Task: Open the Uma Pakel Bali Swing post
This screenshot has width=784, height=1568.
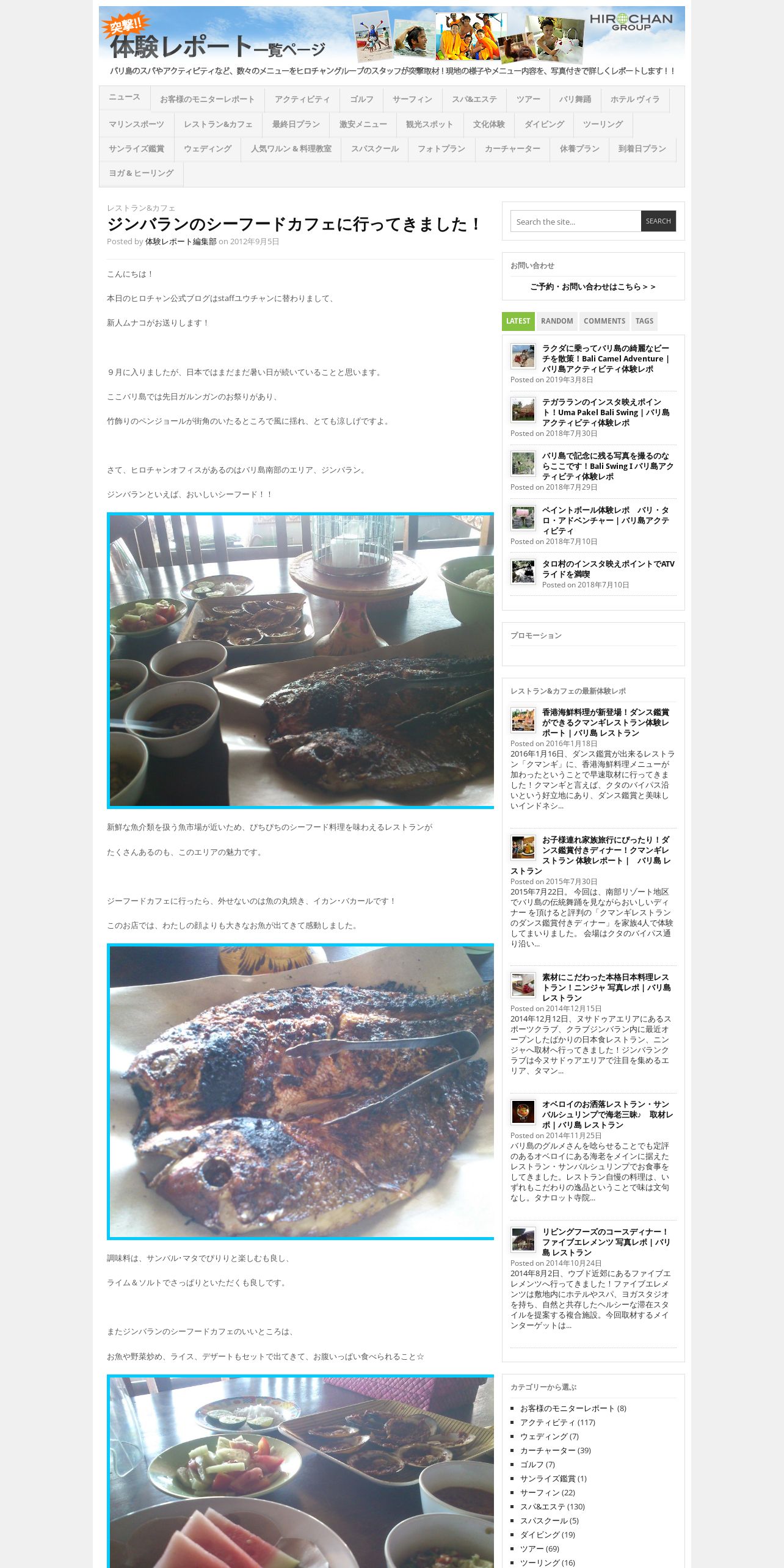Action: tap(606, 412)
